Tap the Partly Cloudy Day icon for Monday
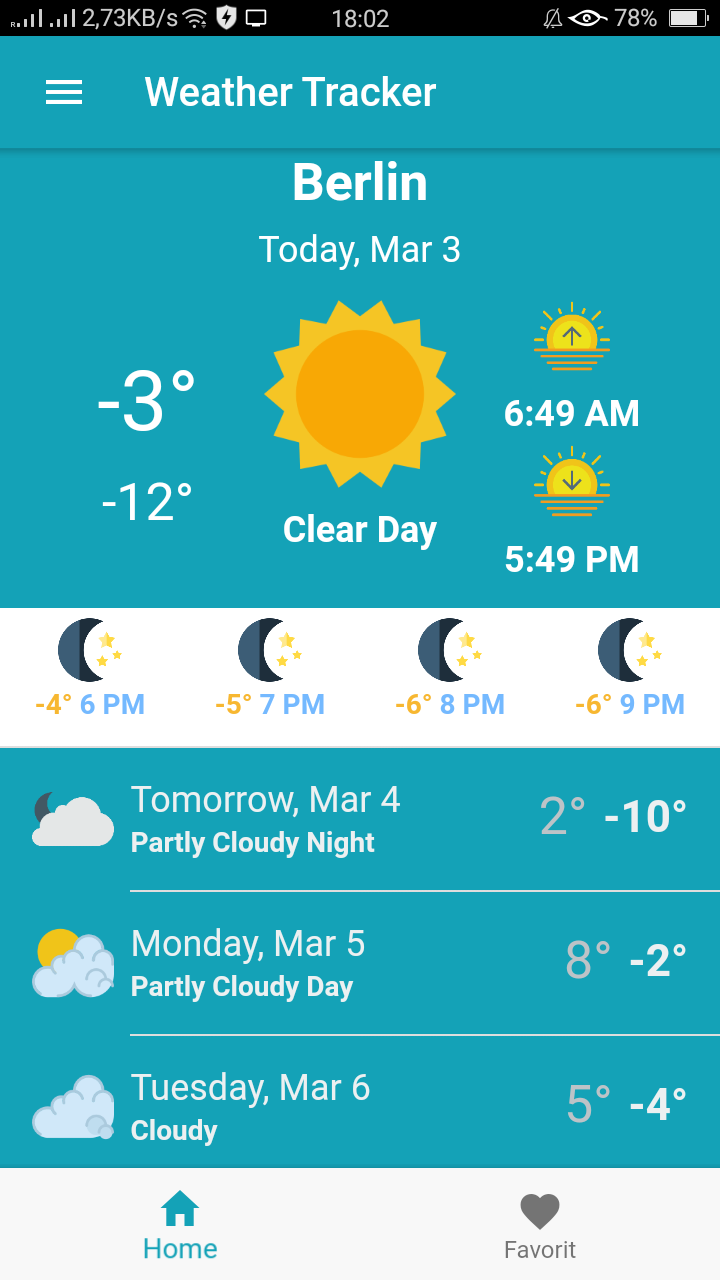Viewport: 720px width, 1280px height. tap(70, 962)
